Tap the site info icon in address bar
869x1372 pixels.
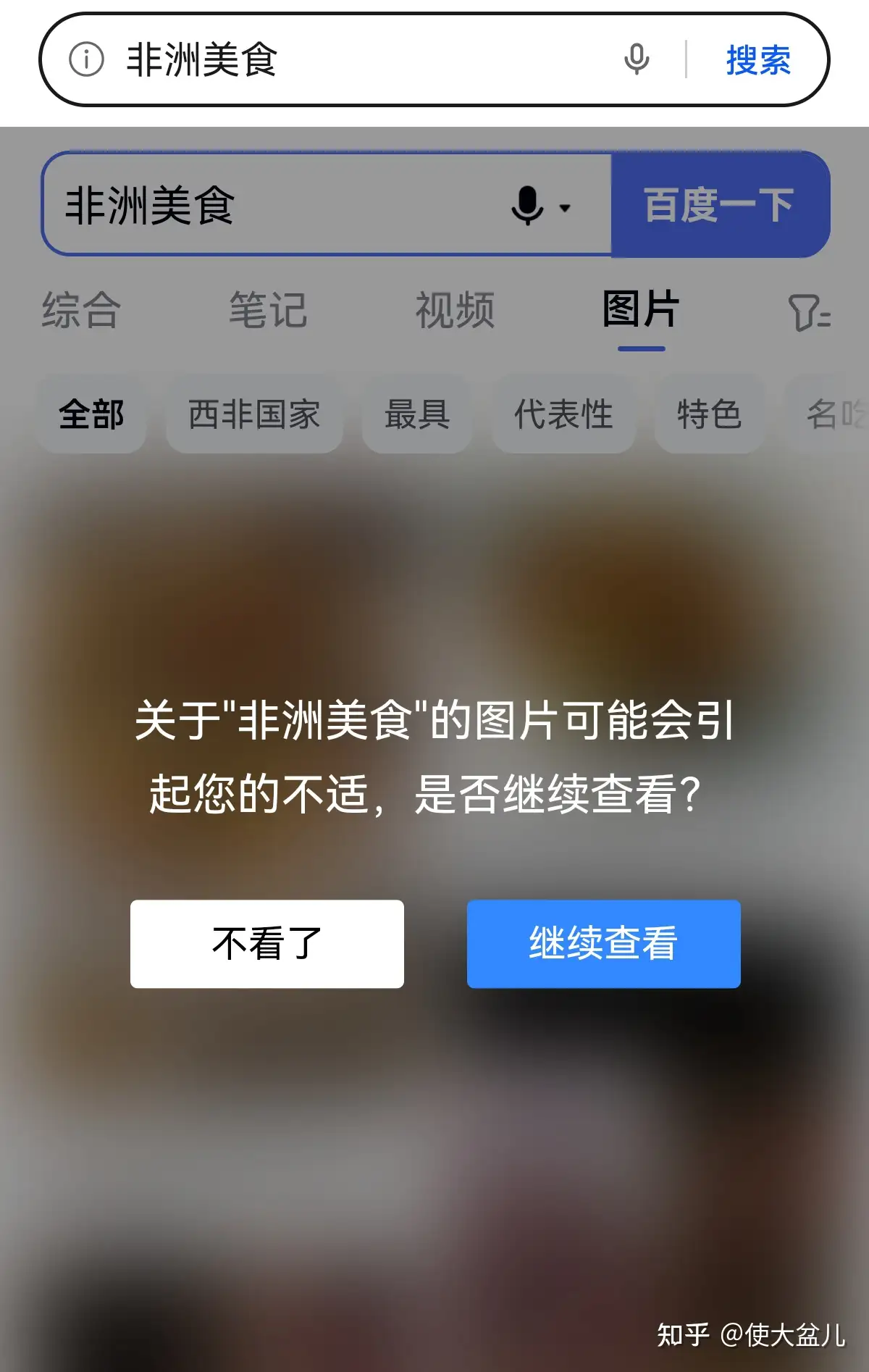(x=86, y=59)
